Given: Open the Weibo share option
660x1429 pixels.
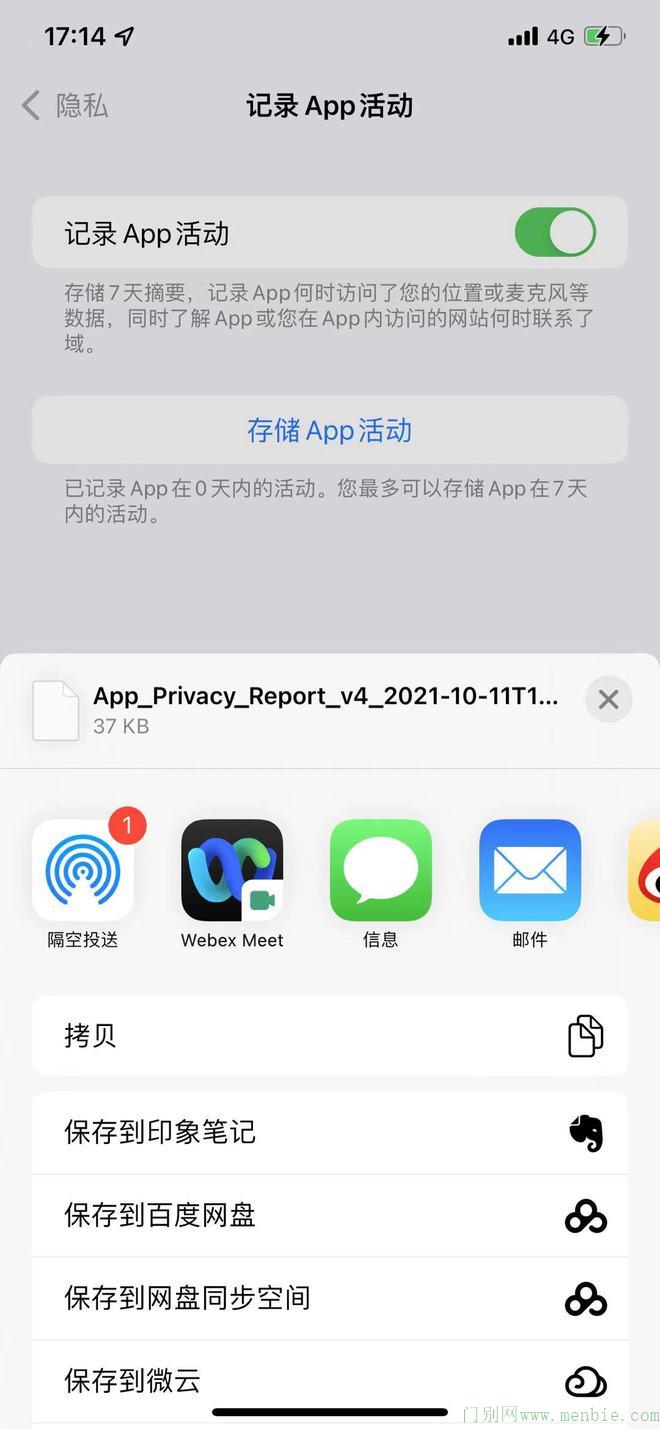Looking at the screenshot, I should 646,871.
